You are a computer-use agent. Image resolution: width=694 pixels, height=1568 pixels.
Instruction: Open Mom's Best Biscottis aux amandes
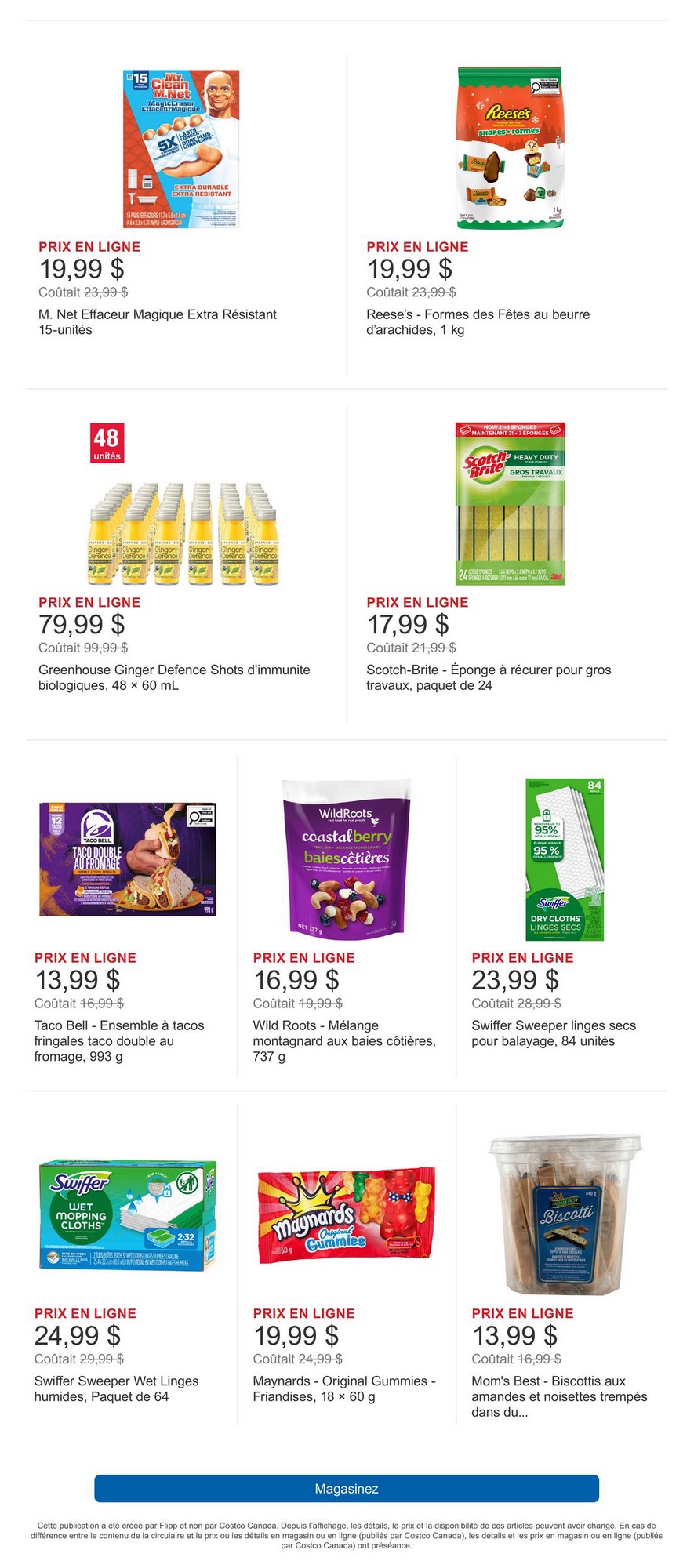tap(565, 1215)
